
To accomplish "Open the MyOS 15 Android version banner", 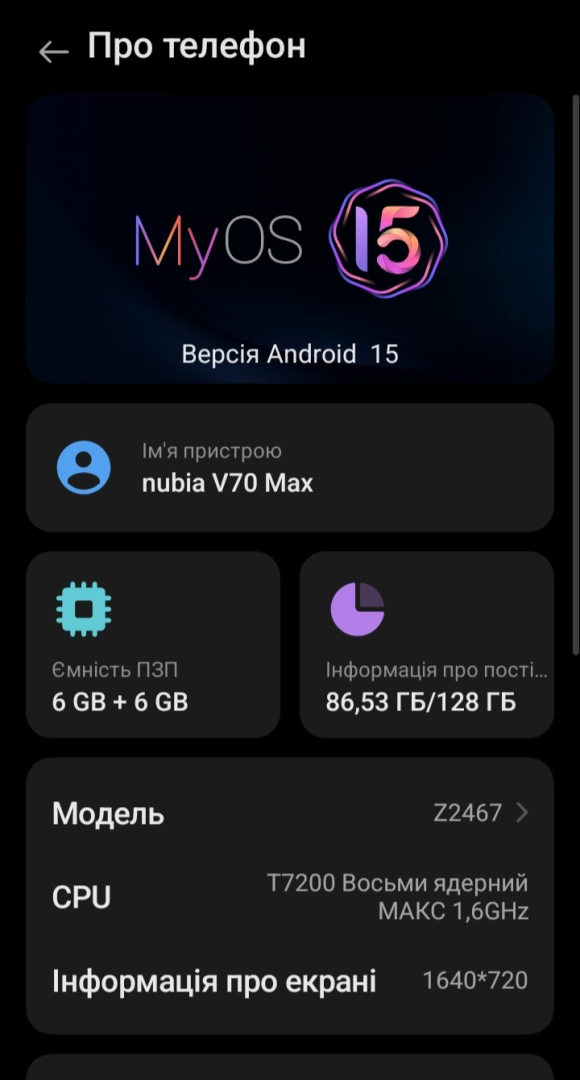I will pyautogui.click(x=290, y=238).
